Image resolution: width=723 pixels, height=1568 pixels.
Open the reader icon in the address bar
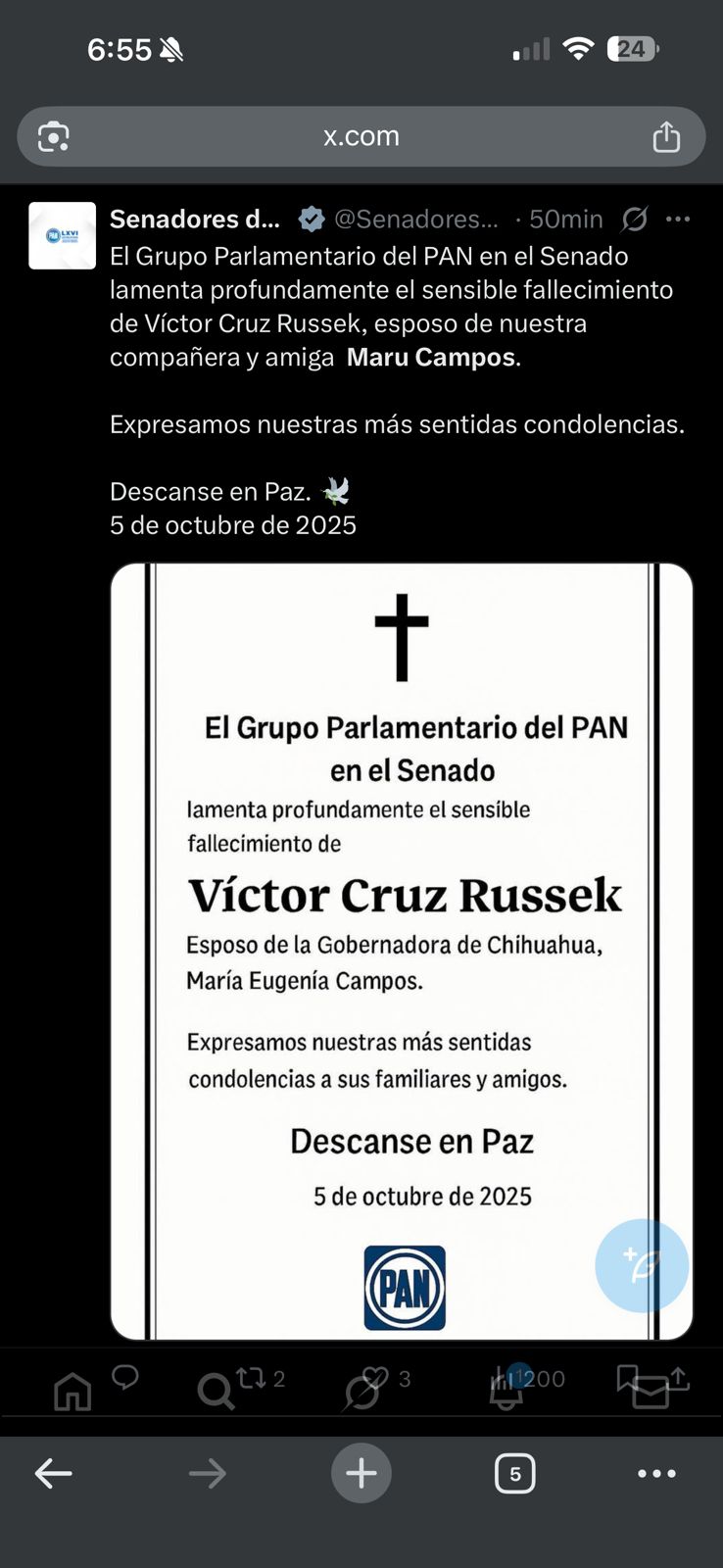coord(54,136)
